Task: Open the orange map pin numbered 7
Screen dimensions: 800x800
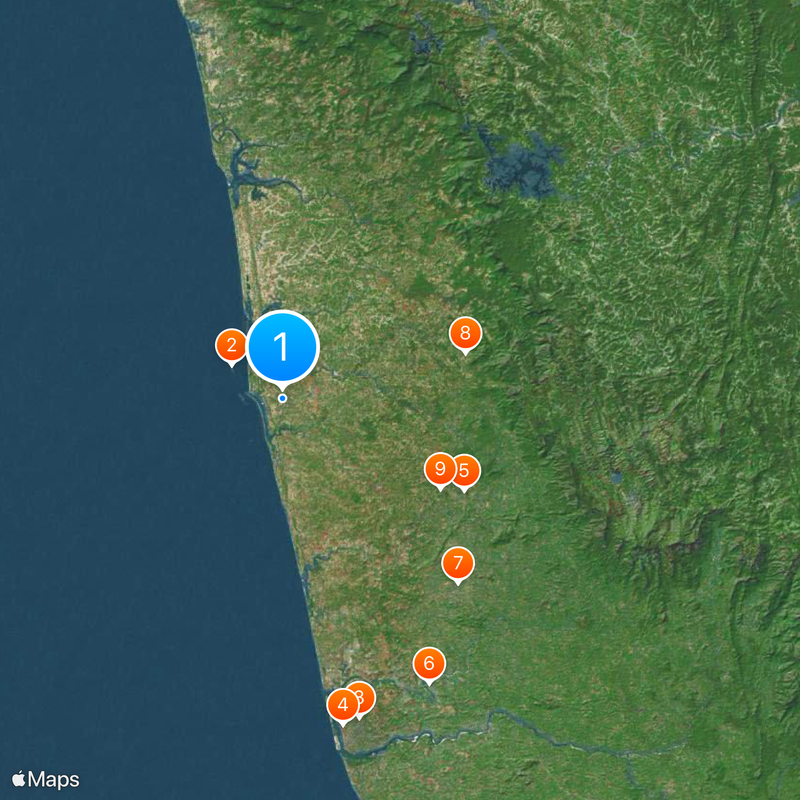Action: click(x=458, y=563)
